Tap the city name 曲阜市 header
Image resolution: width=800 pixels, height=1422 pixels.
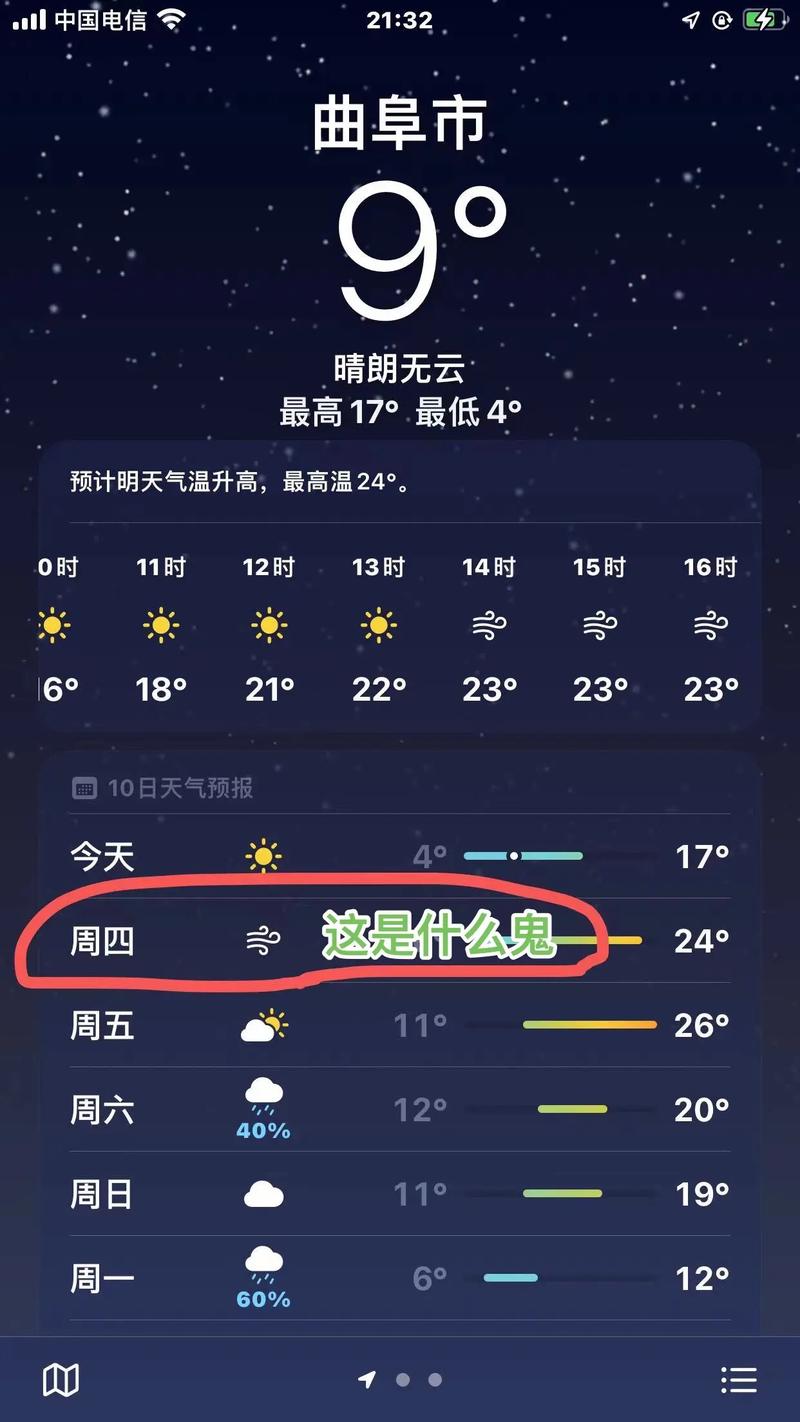tap(399, 120)
